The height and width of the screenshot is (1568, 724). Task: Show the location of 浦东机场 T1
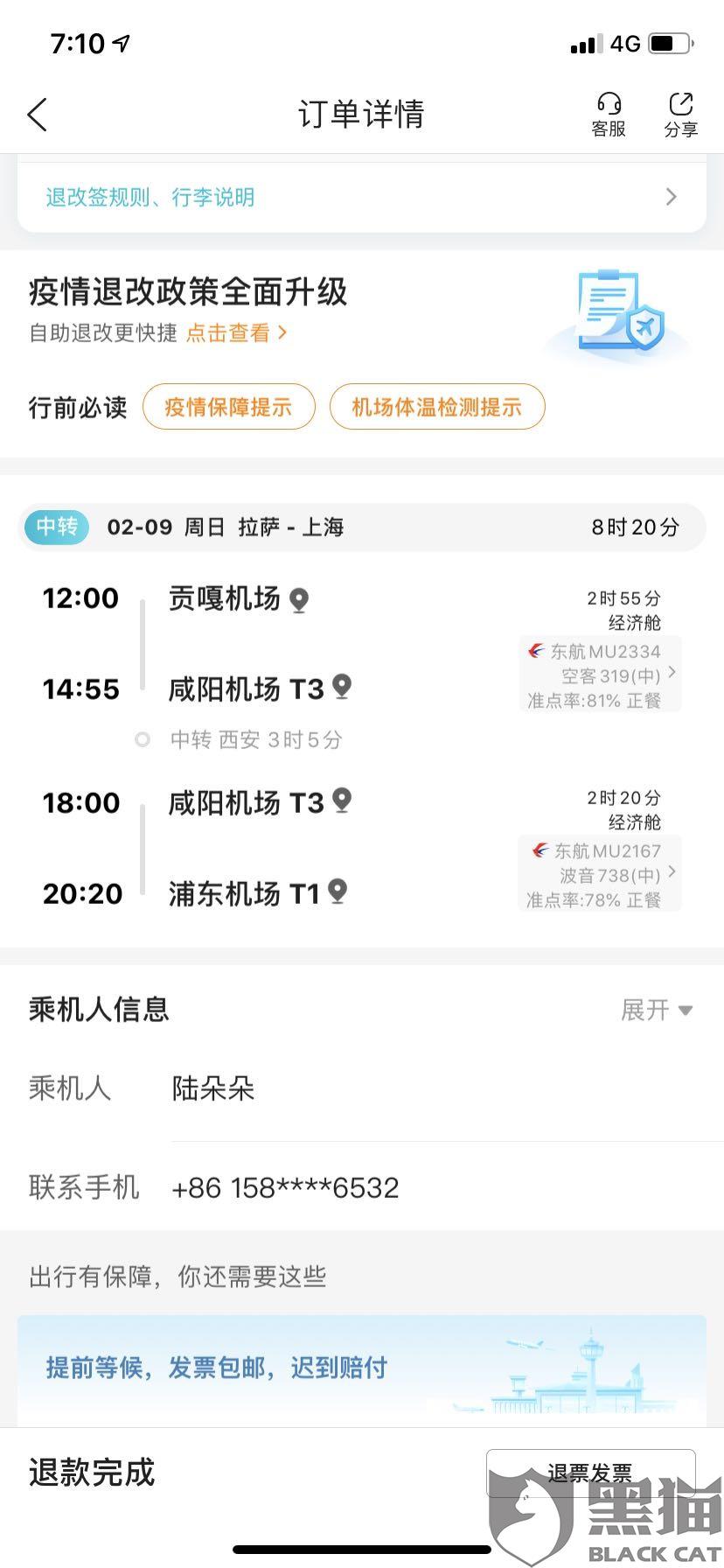pos(338,892)
